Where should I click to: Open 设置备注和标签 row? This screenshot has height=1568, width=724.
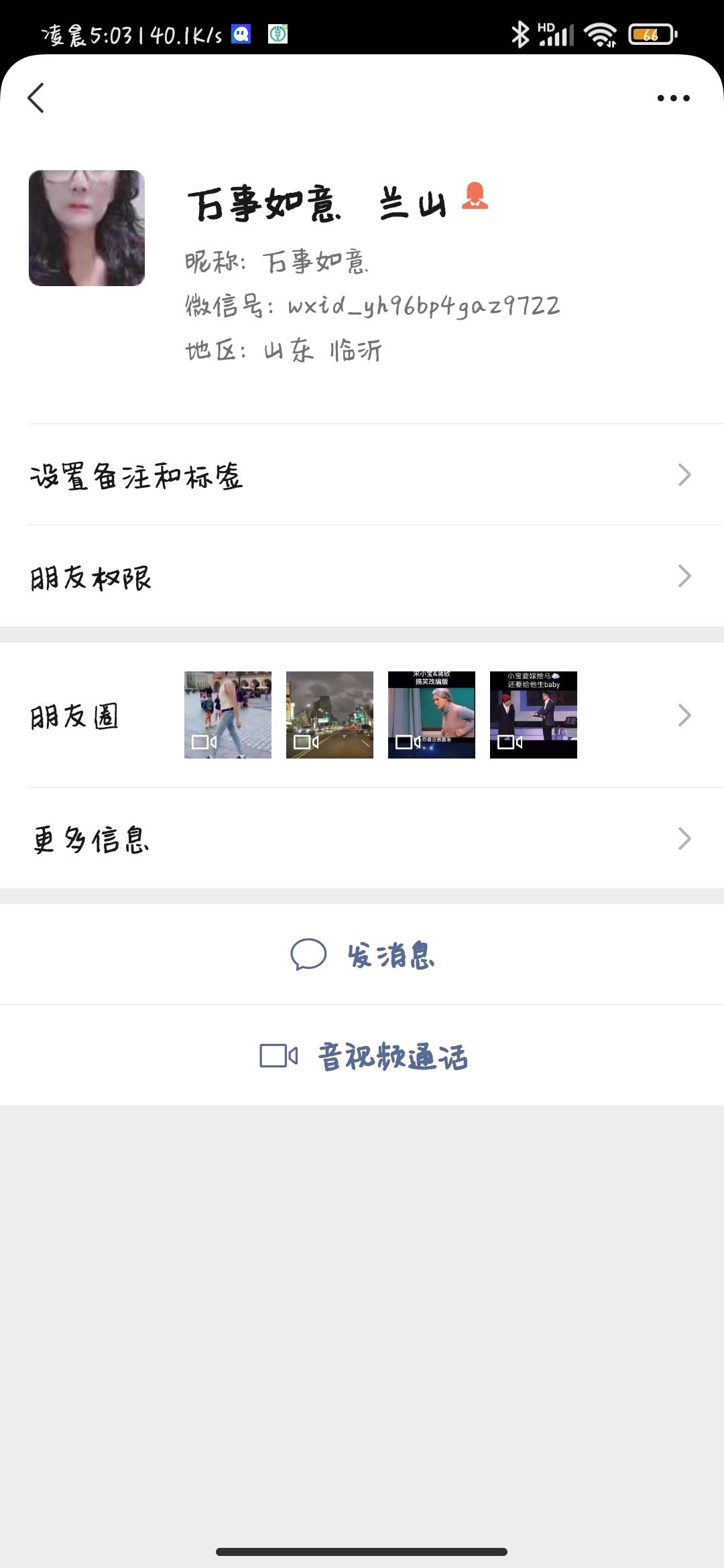click(x=362, y=475)
